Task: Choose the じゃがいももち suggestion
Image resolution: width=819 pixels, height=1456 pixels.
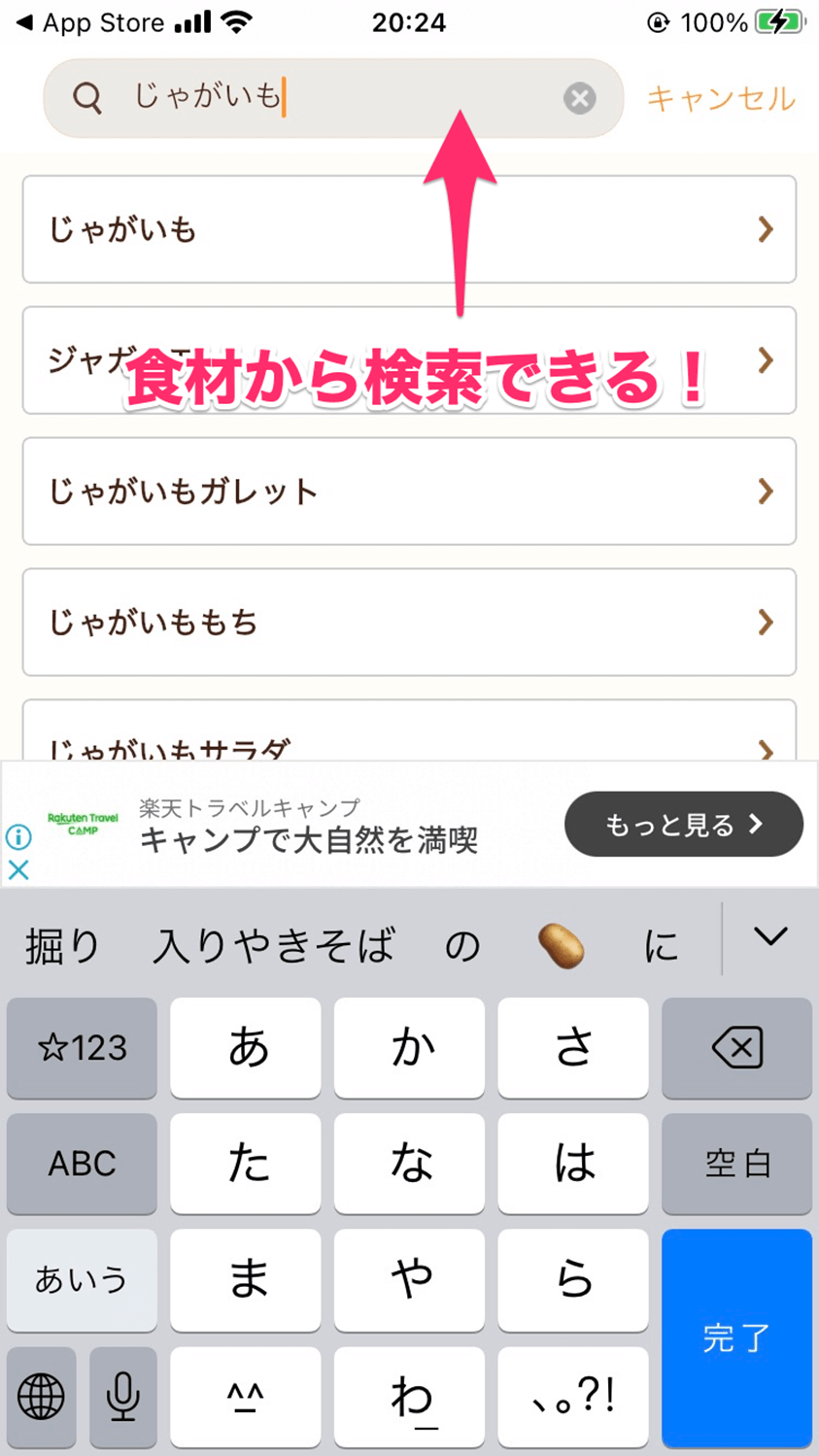Action: click(x=408, y=622)
